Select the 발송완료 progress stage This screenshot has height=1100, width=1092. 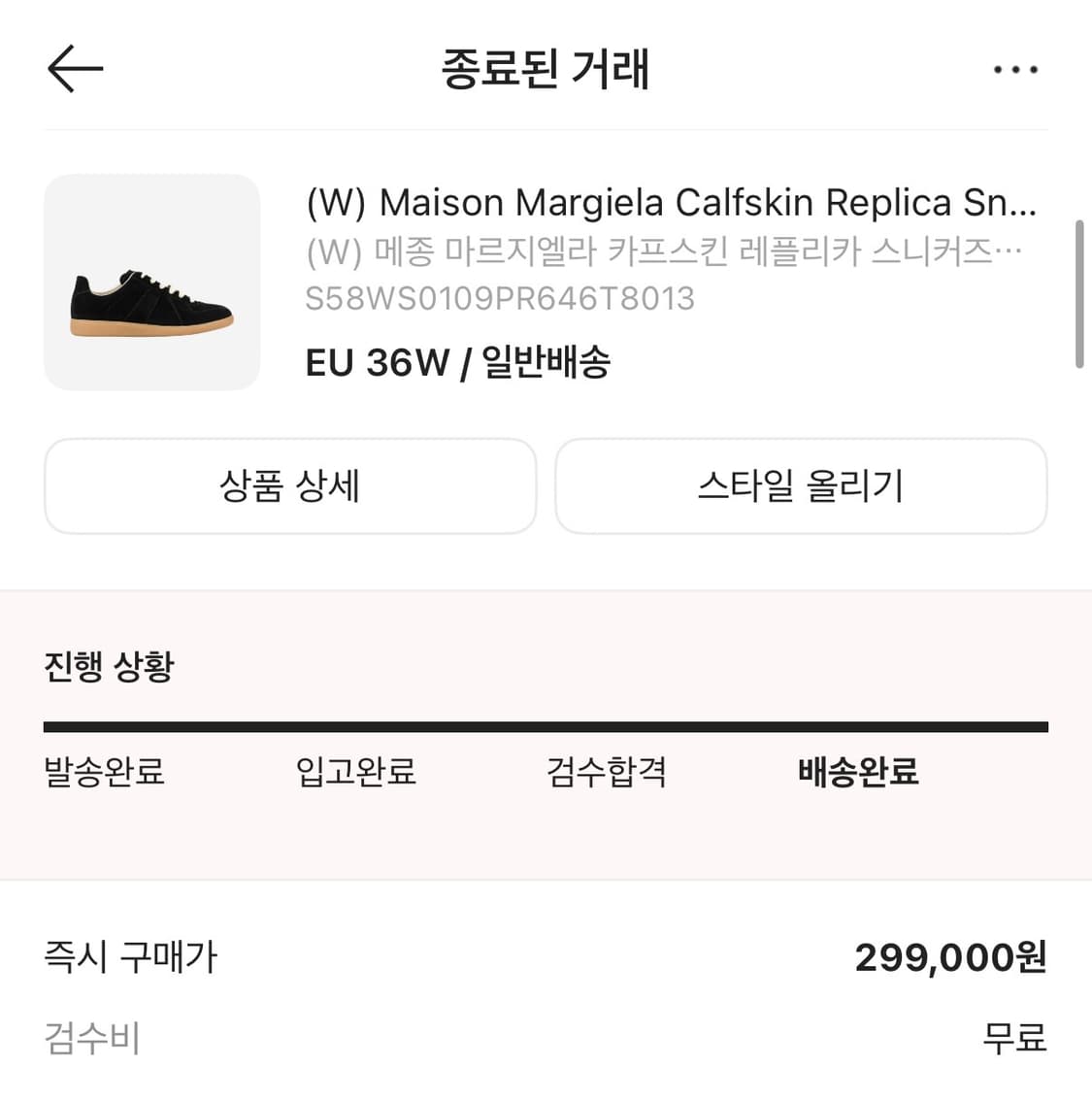(102, 773)
